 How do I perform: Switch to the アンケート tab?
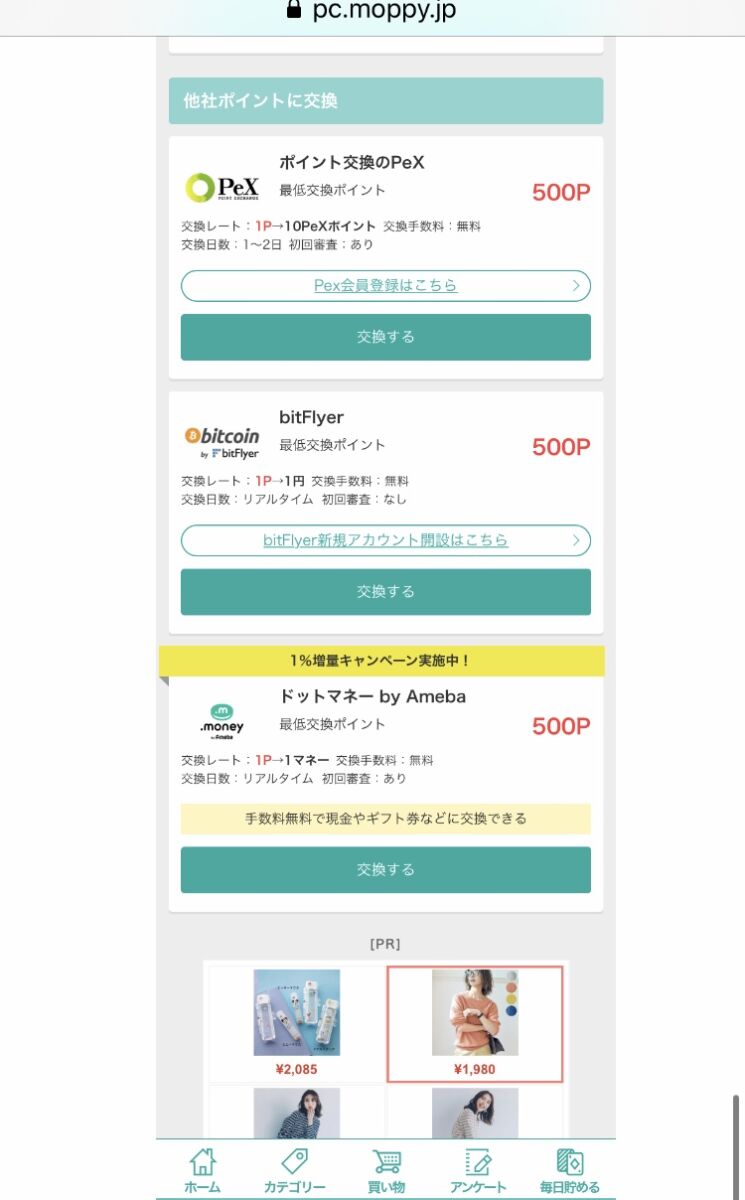pyautogui.click(x=478, y=1169)
